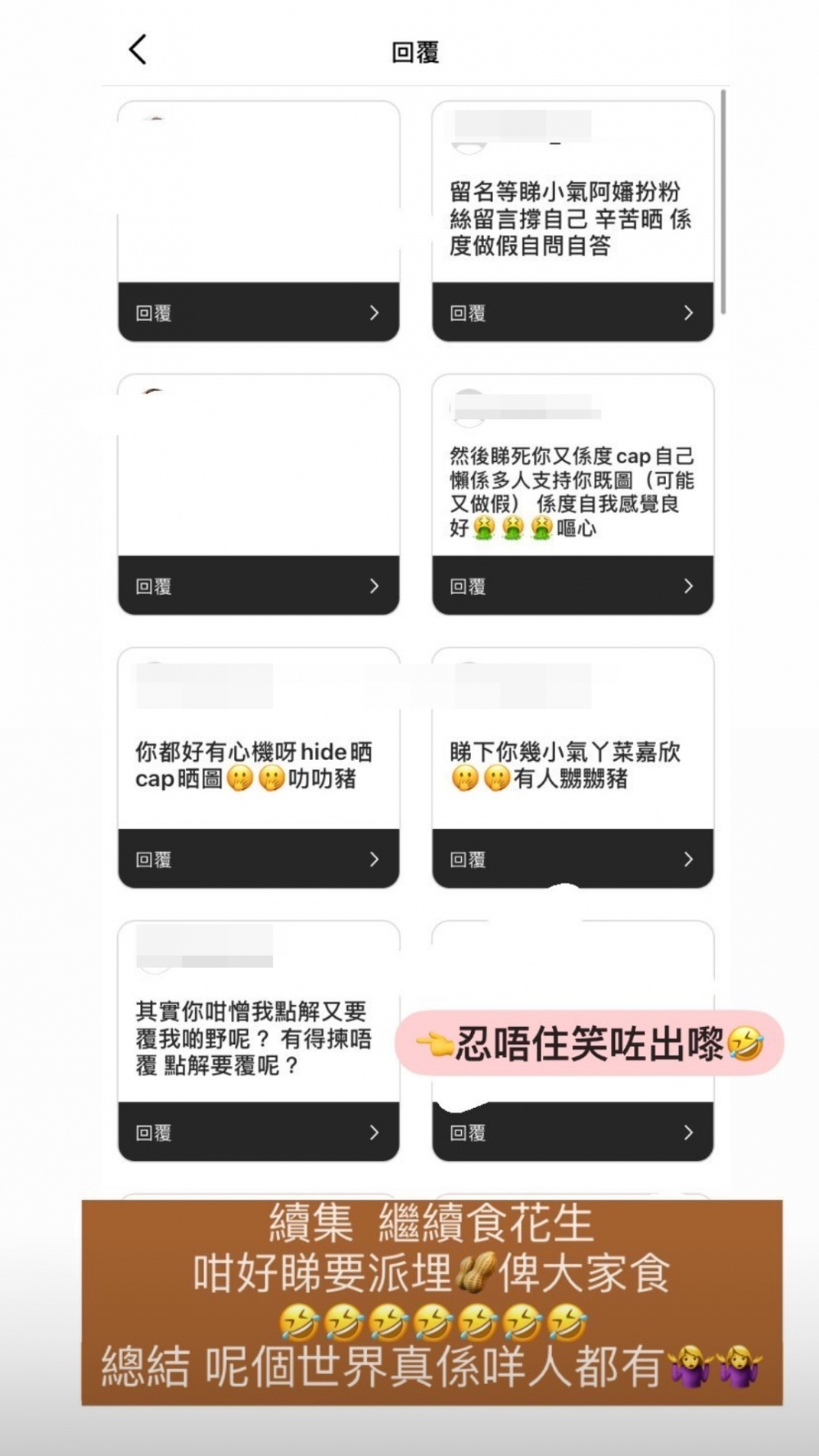This screenshot has width=819, height=1456.
Task: Tap the 回覆 title at the top
Action: (418, 51)
